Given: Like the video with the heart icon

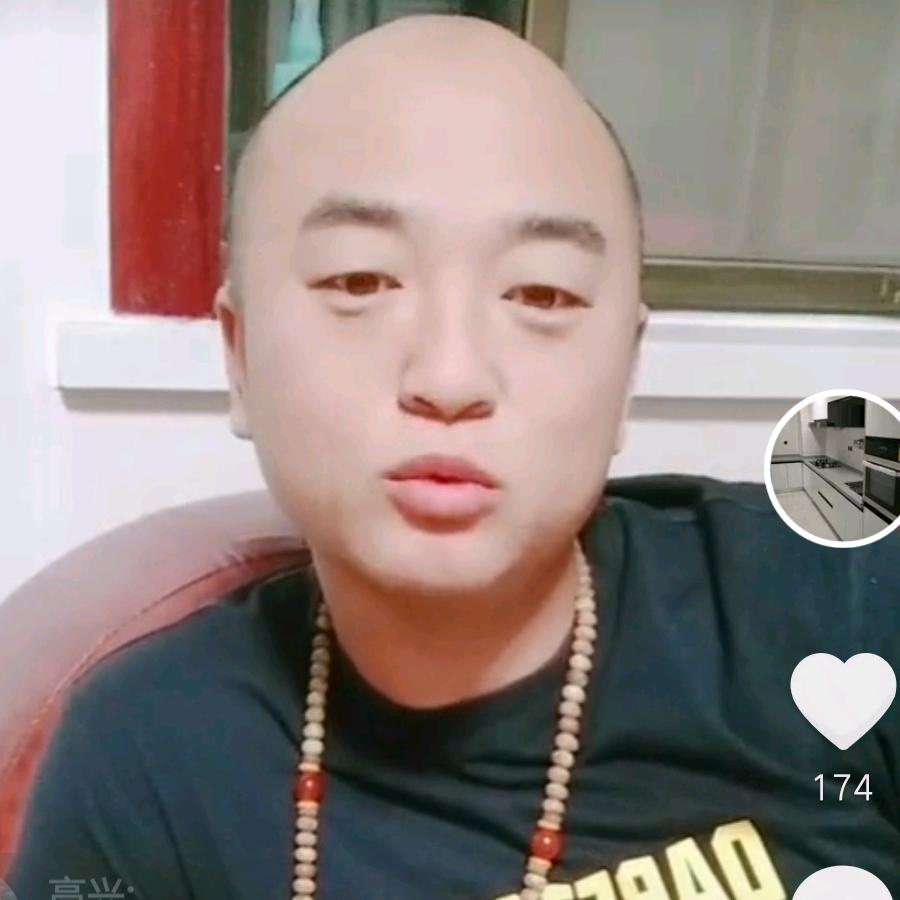Looking at the screenshot, I should (x=842, y=700).
